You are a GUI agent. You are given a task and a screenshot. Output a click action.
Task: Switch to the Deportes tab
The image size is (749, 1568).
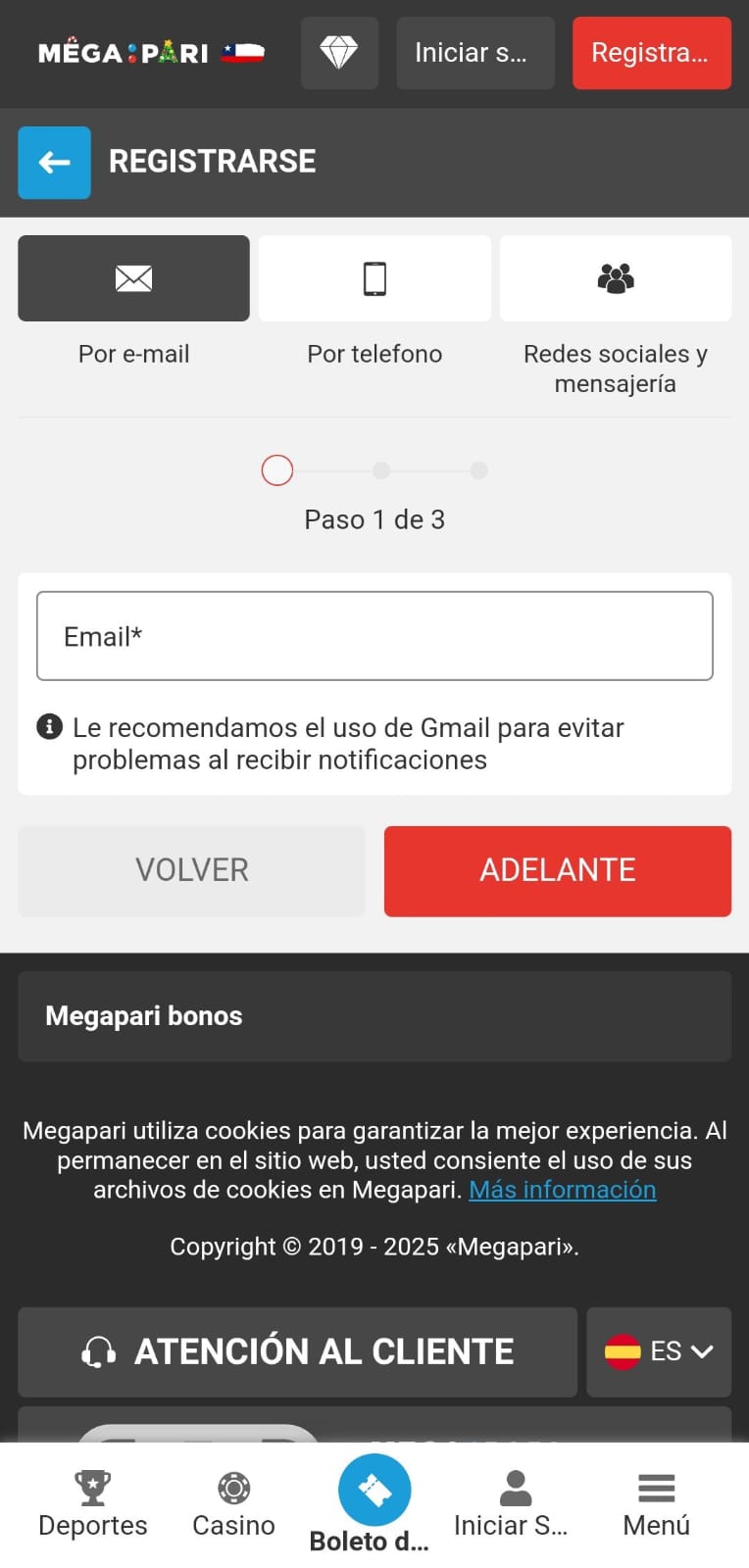93,1504
